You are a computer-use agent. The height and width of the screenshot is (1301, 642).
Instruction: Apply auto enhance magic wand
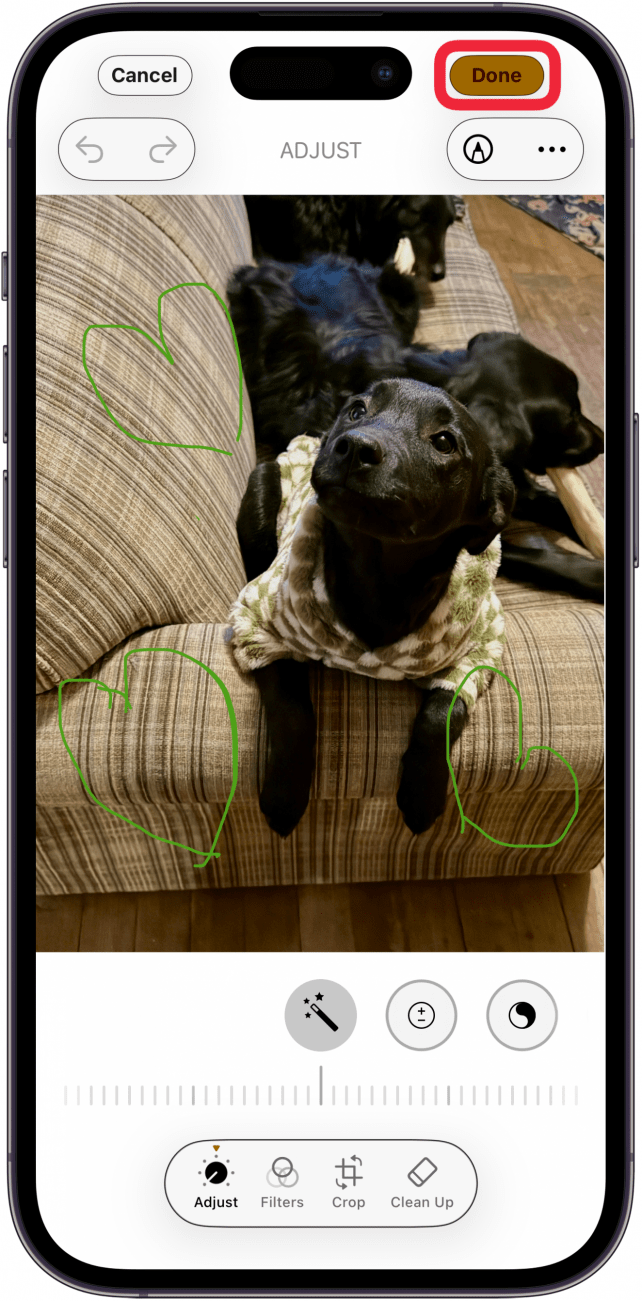(320, 1015)
